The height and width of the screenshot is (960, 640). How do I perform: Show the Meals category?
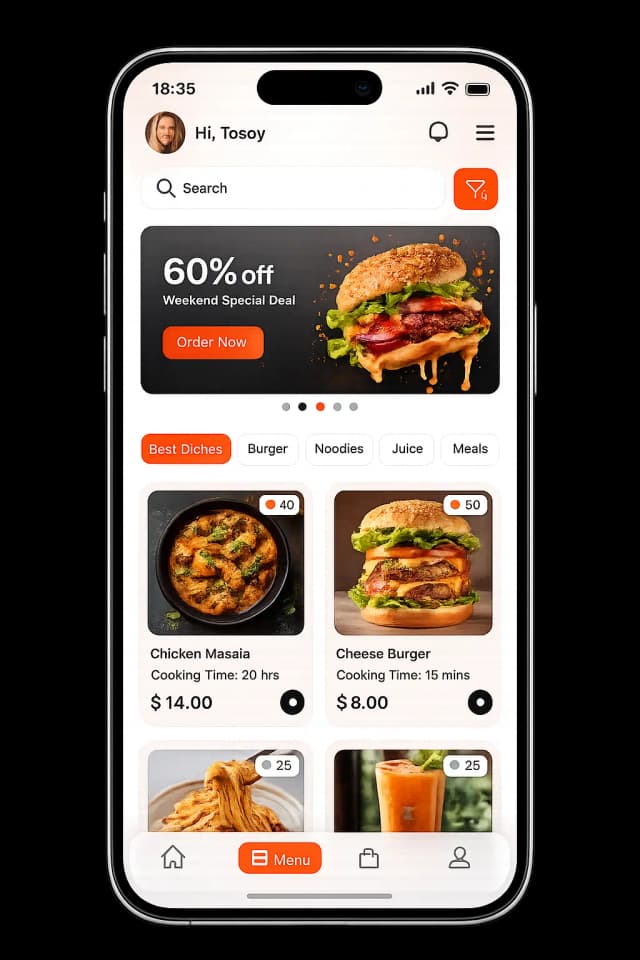pos(470,449)
